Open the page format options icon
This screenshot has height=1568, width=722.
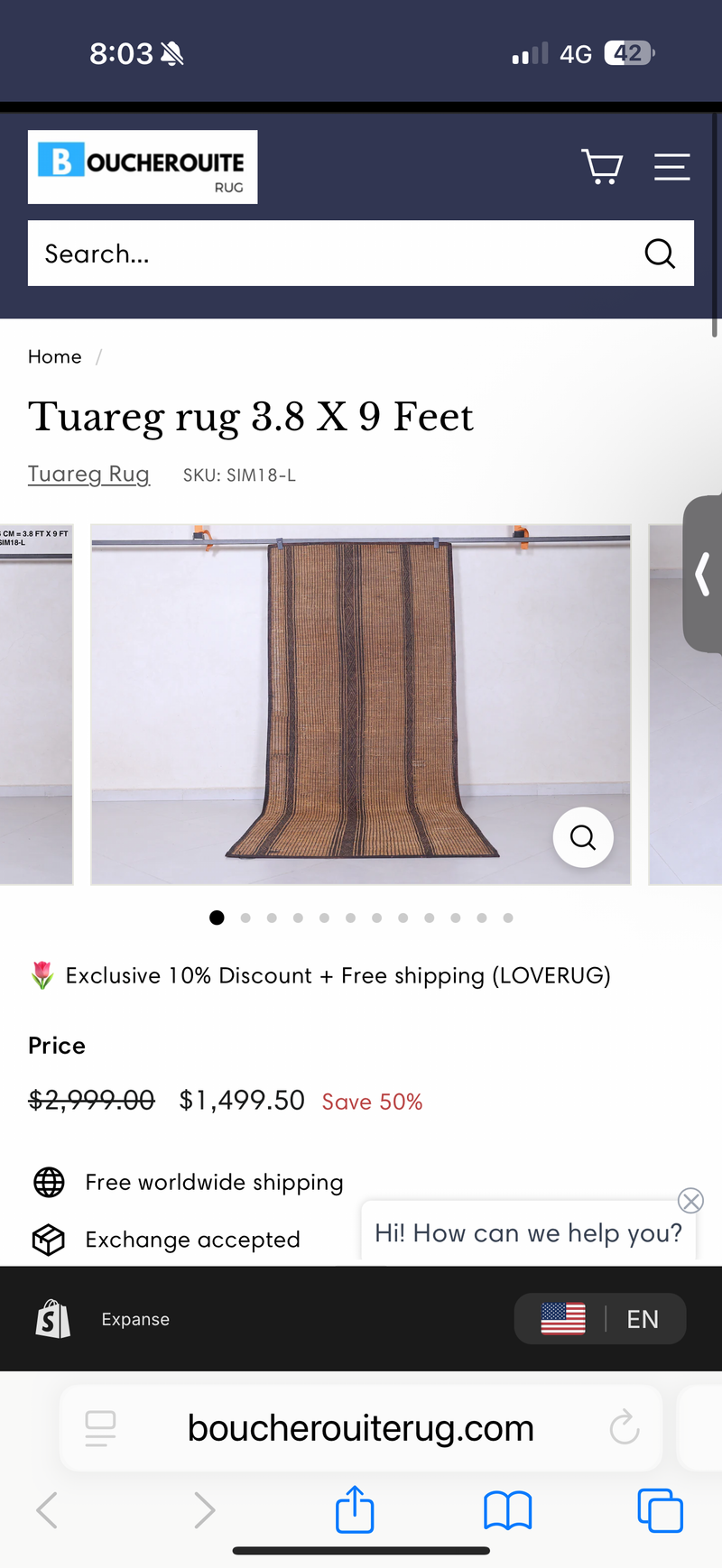pos(100,1428)
